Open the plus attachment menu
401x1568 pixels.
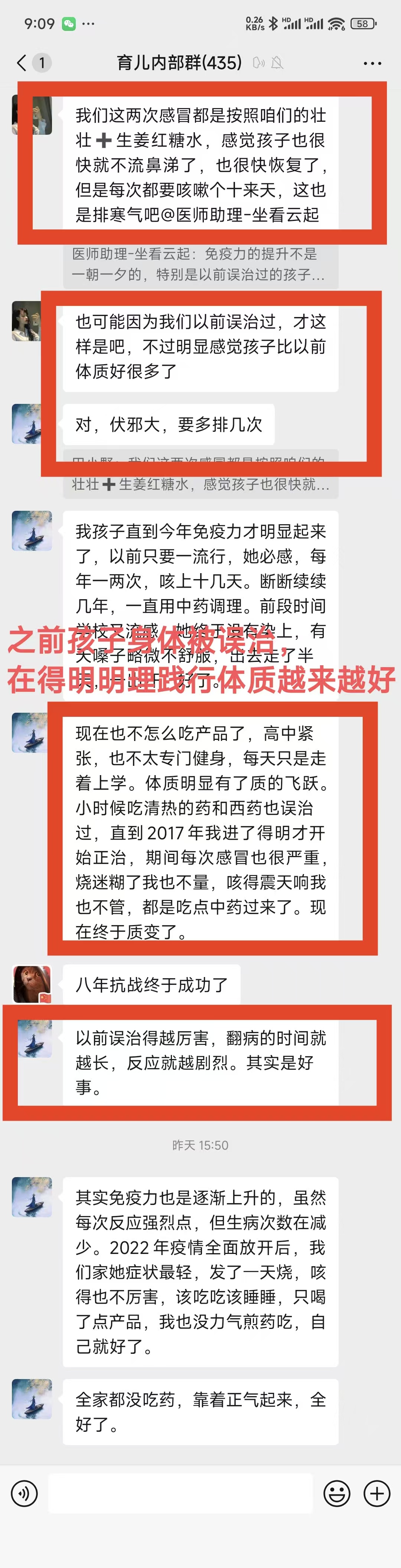point(376,1493)
